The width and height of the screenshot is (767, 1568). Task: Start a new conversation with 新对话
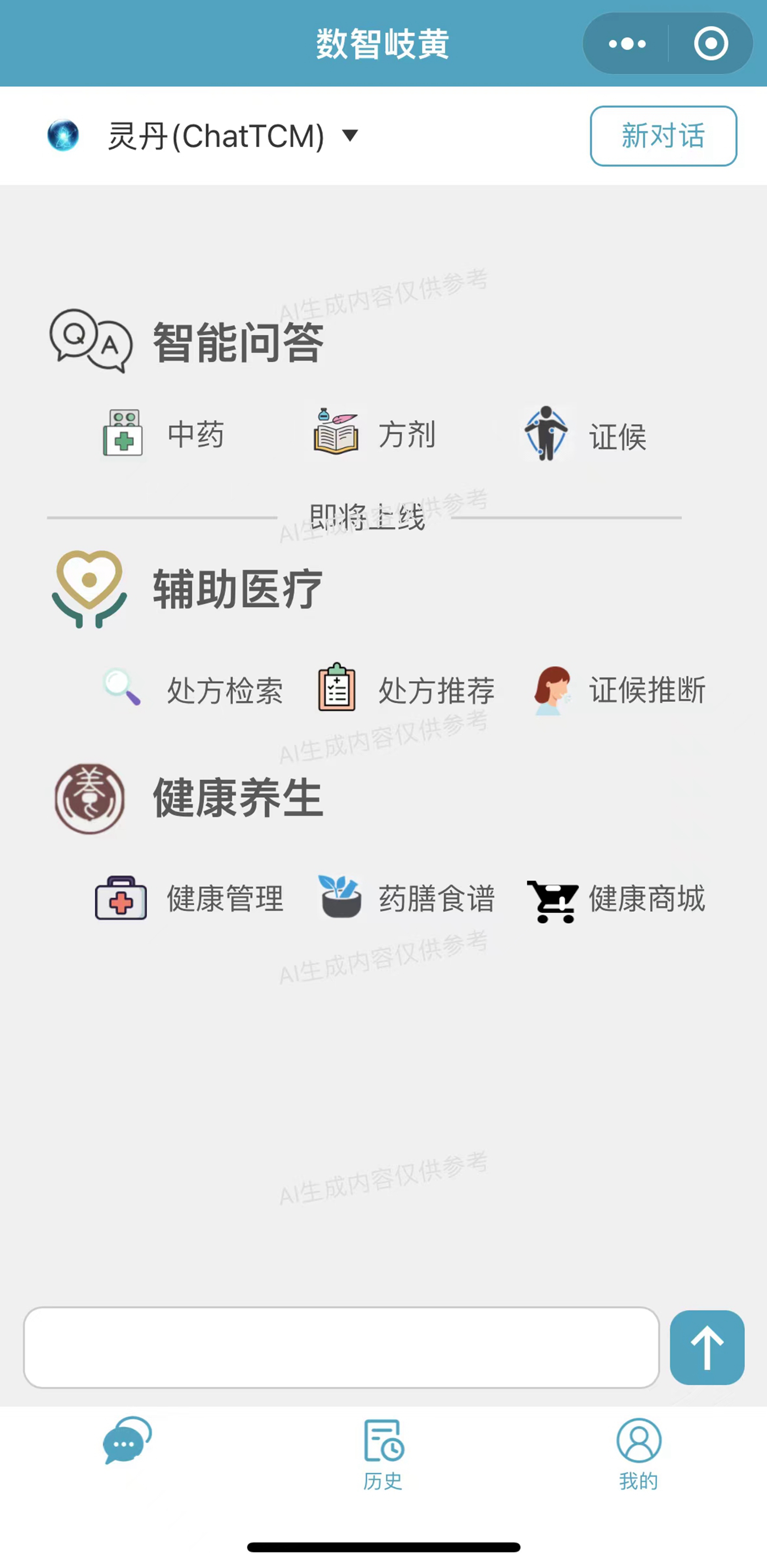pos(663,136)
